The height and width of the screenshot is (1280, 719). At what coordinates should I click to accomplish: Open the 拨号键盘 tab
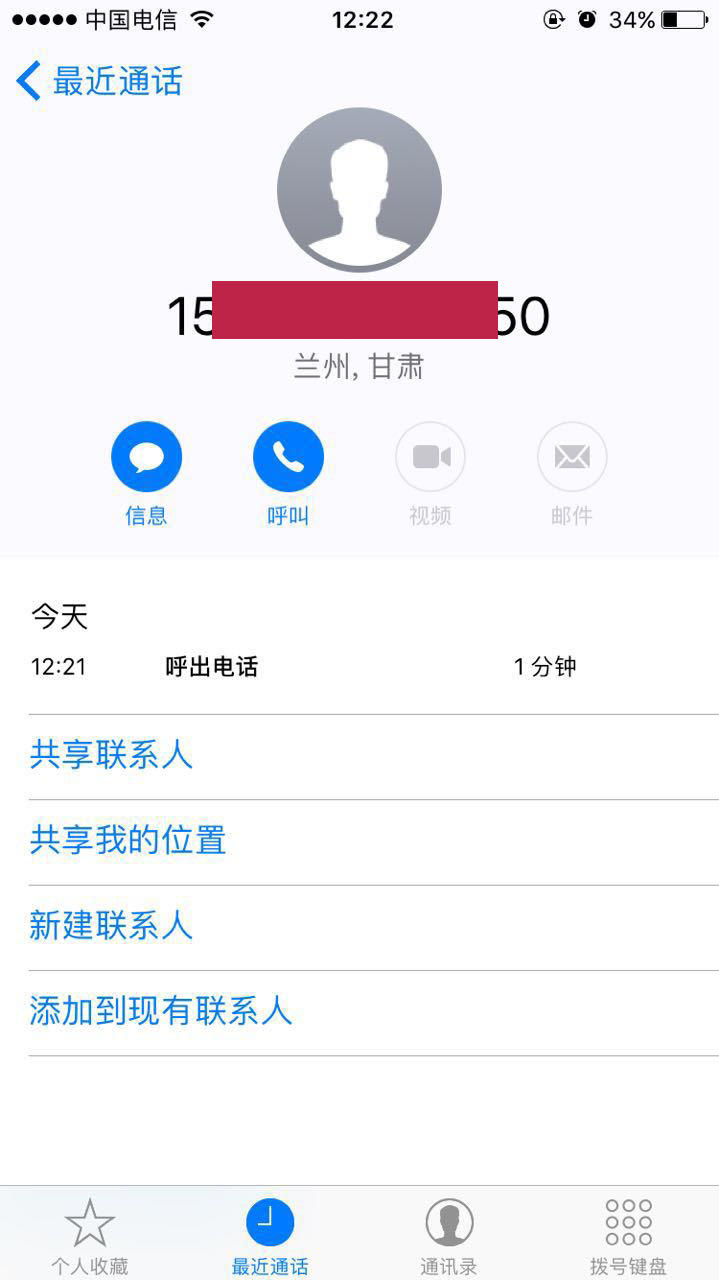(x=628, y=1235)
